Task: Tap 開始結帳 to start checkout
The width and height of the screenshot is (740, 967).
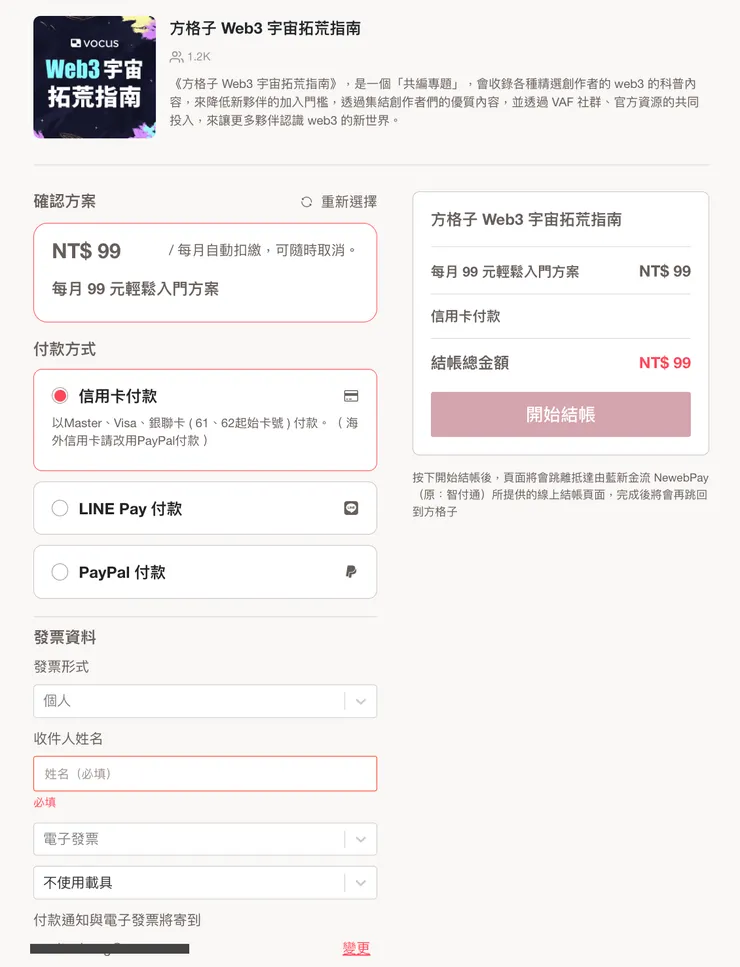Action: pos(560,415)
